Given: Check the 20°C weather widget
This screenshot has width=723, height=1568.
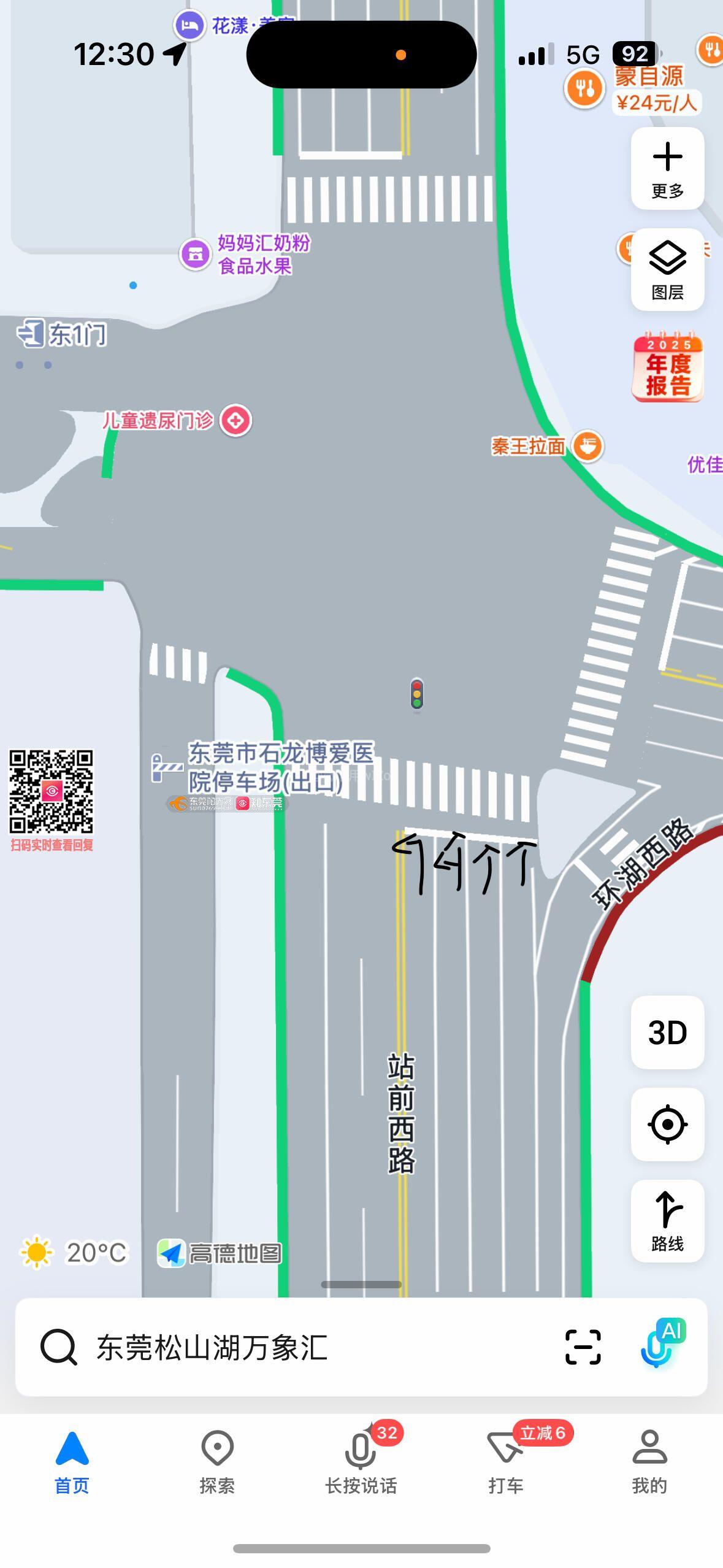Looking at the screenshot, I should pos(74,1253).
